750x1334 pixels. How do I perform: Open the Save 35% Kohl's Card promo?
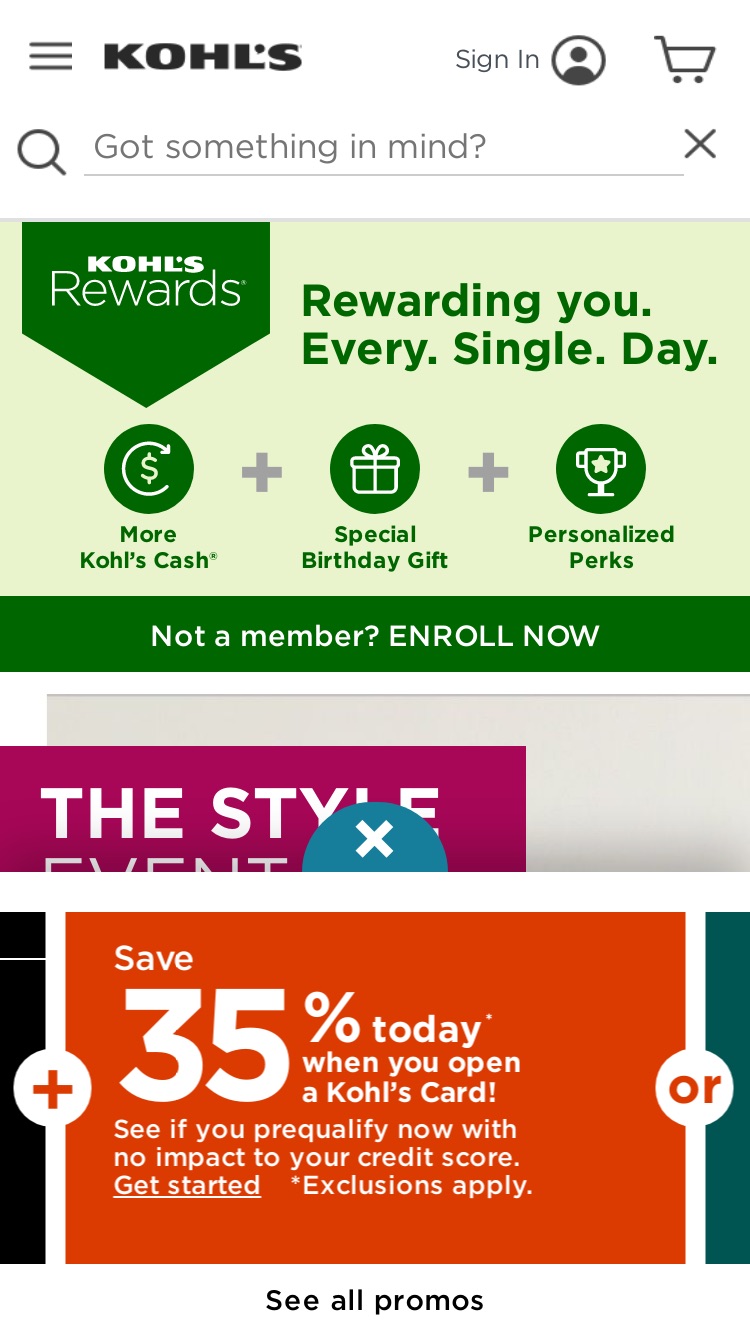(x=375, y=1087)
